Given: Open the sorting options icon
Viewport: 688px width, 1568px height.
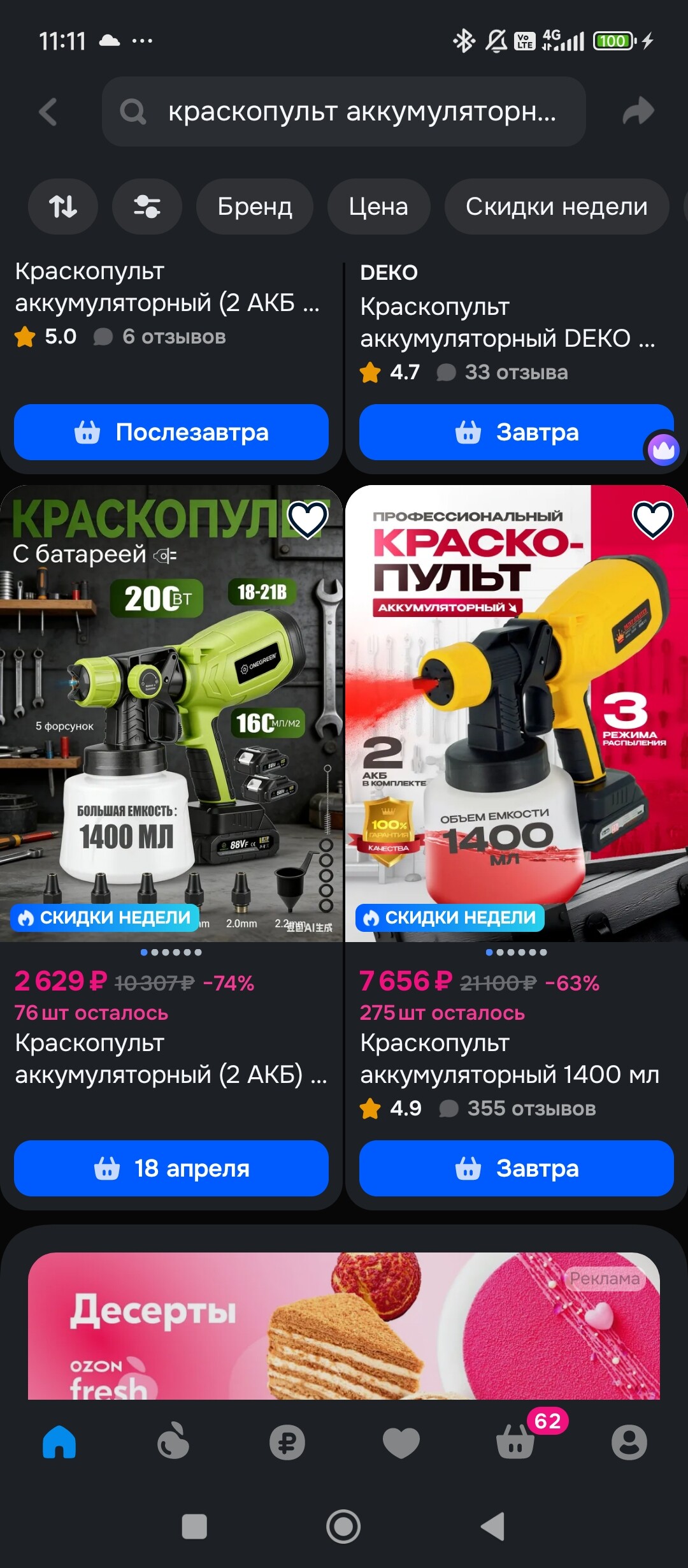Looking at the screenshot, I should click(63, 207).
